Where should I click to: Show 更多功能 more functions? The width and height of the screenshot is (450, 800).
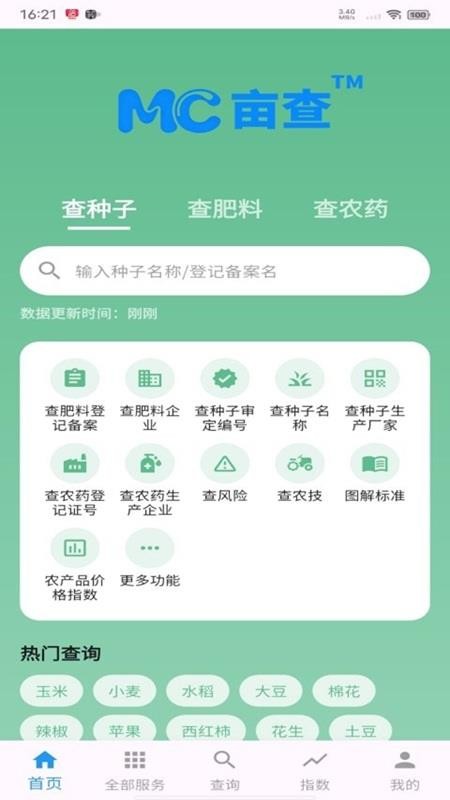149,558
